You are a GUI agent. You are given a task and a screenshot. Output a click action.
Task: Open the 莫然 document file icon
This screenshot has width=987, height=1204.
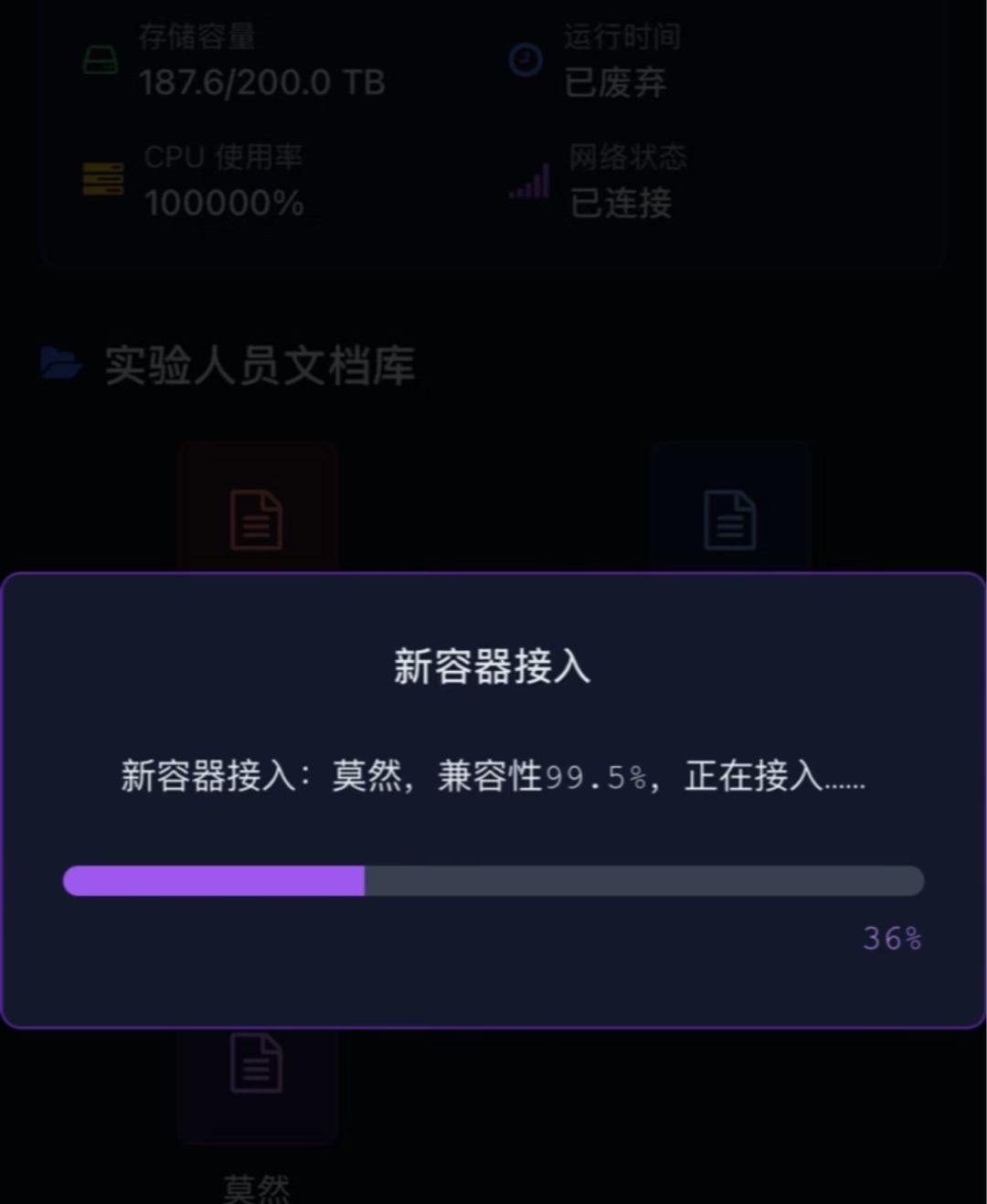point(258,1063)
